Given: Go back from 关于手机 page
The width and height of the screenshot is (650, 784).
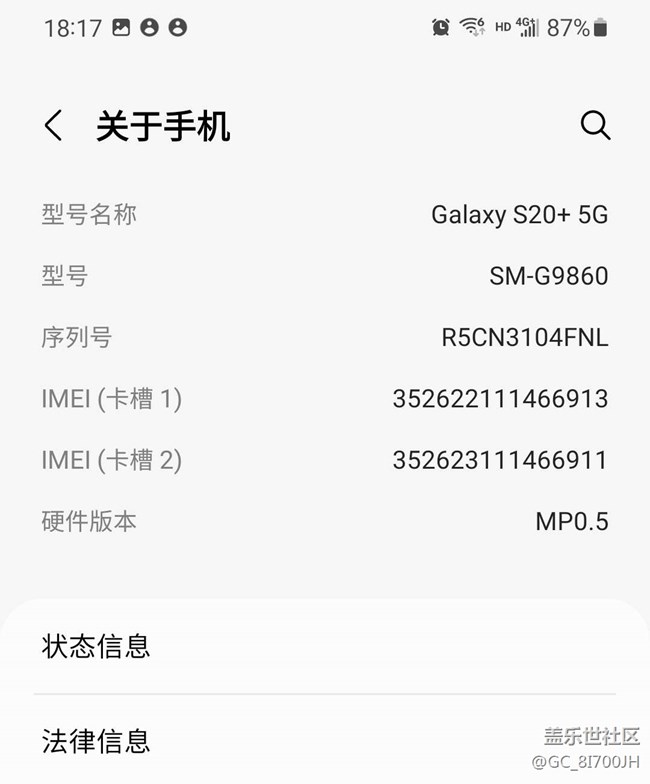Looking at the screenshot, I should 54,126.
